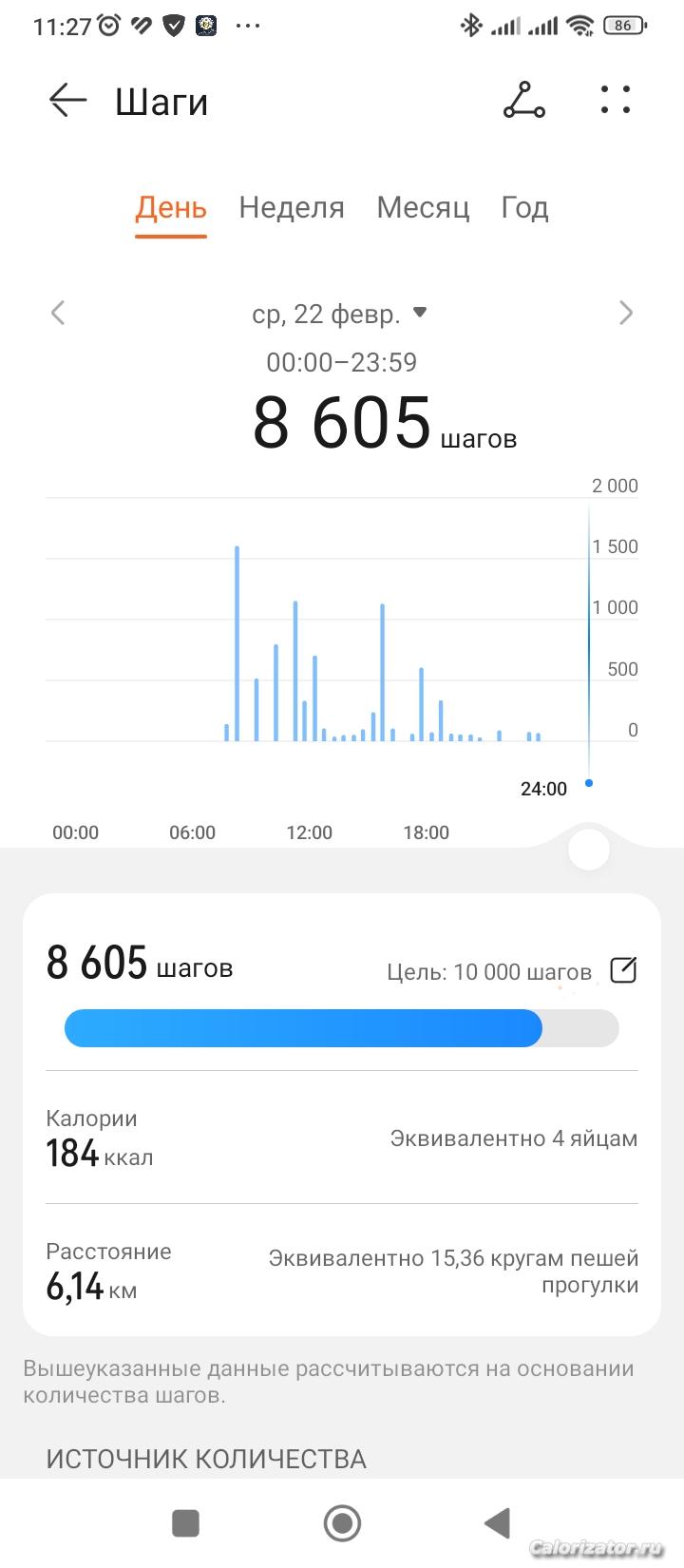Switch to the Неделя tab

(x=292, y=208)
